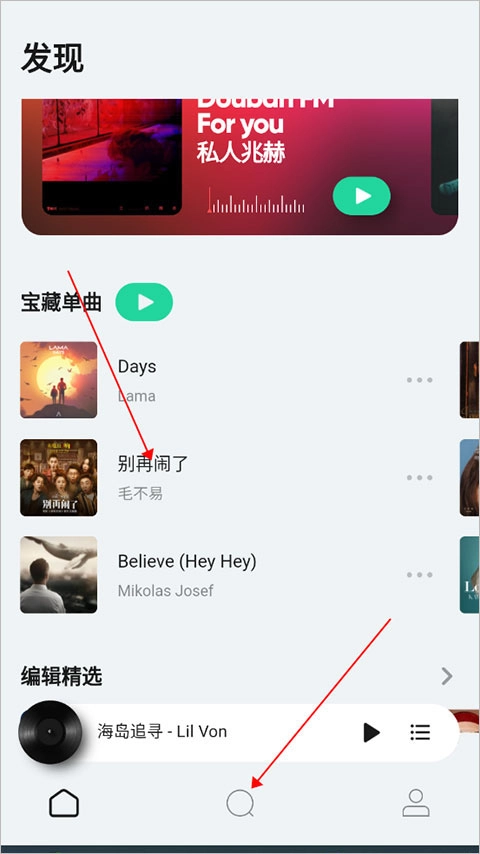Open the playlist queue icon
The height and width of the screenshot is (854, 480).
[420, 733]
